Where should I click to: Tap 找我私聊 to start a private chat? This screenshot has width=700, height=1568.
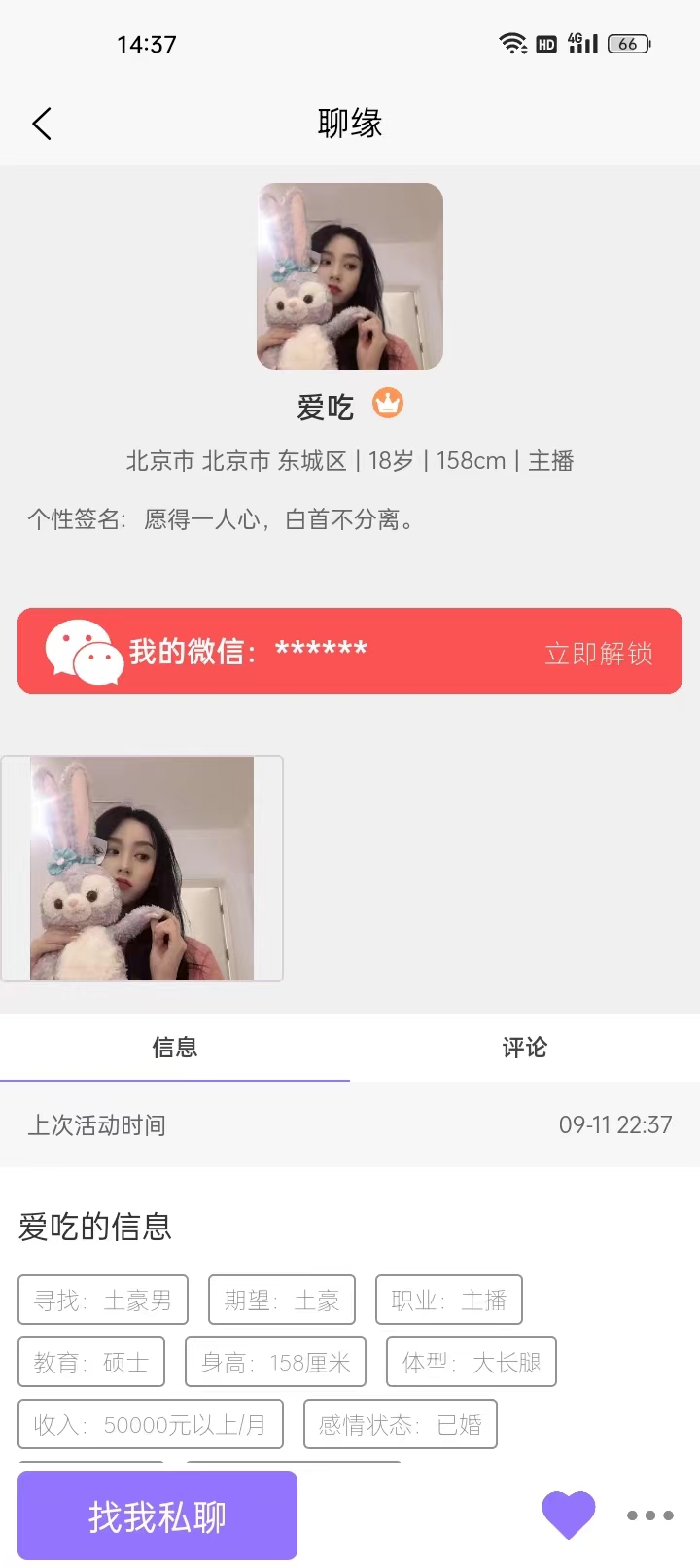(157, 1515)
